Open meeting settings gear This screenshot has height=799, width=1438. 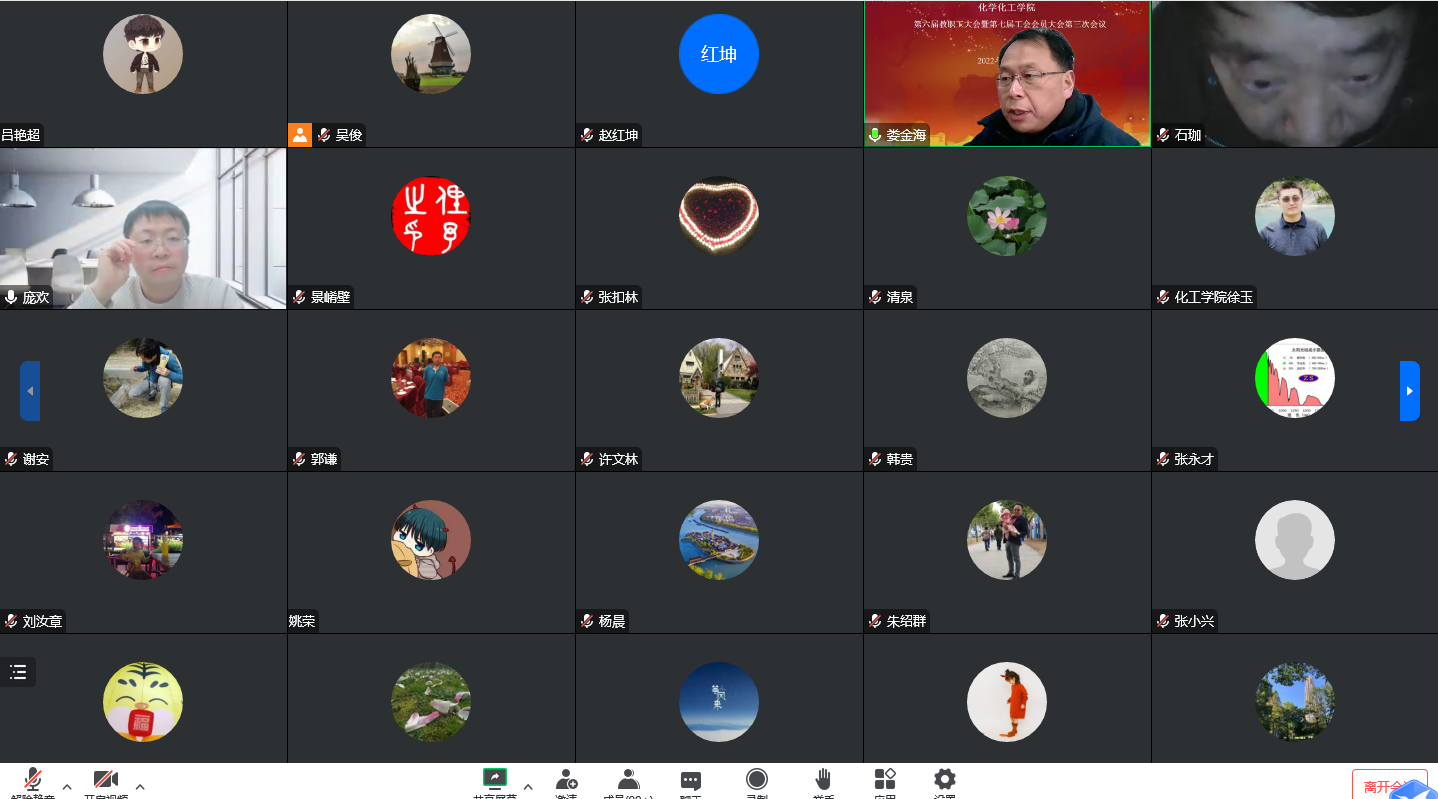click(945, 780)
